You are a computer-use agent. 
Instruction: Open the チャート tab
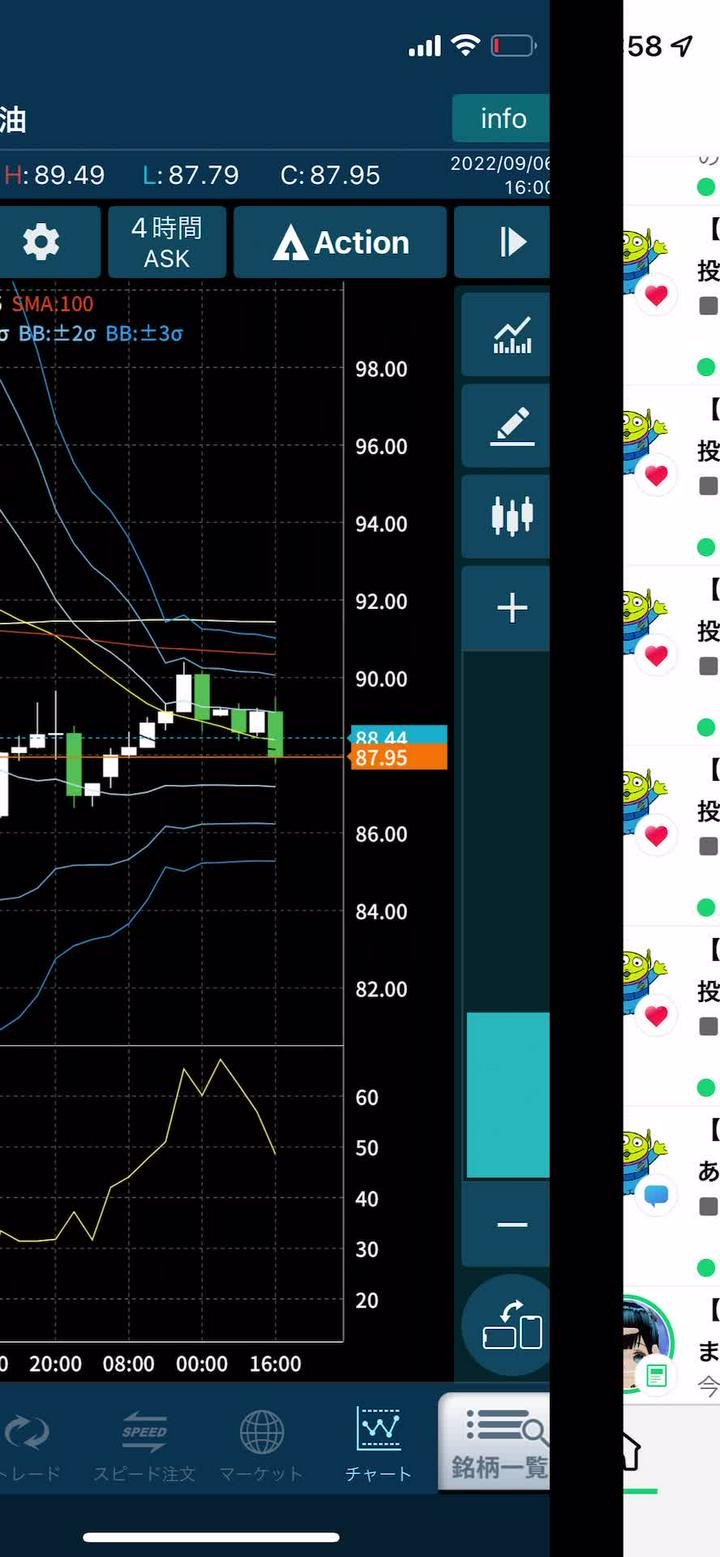[378, 1446]
